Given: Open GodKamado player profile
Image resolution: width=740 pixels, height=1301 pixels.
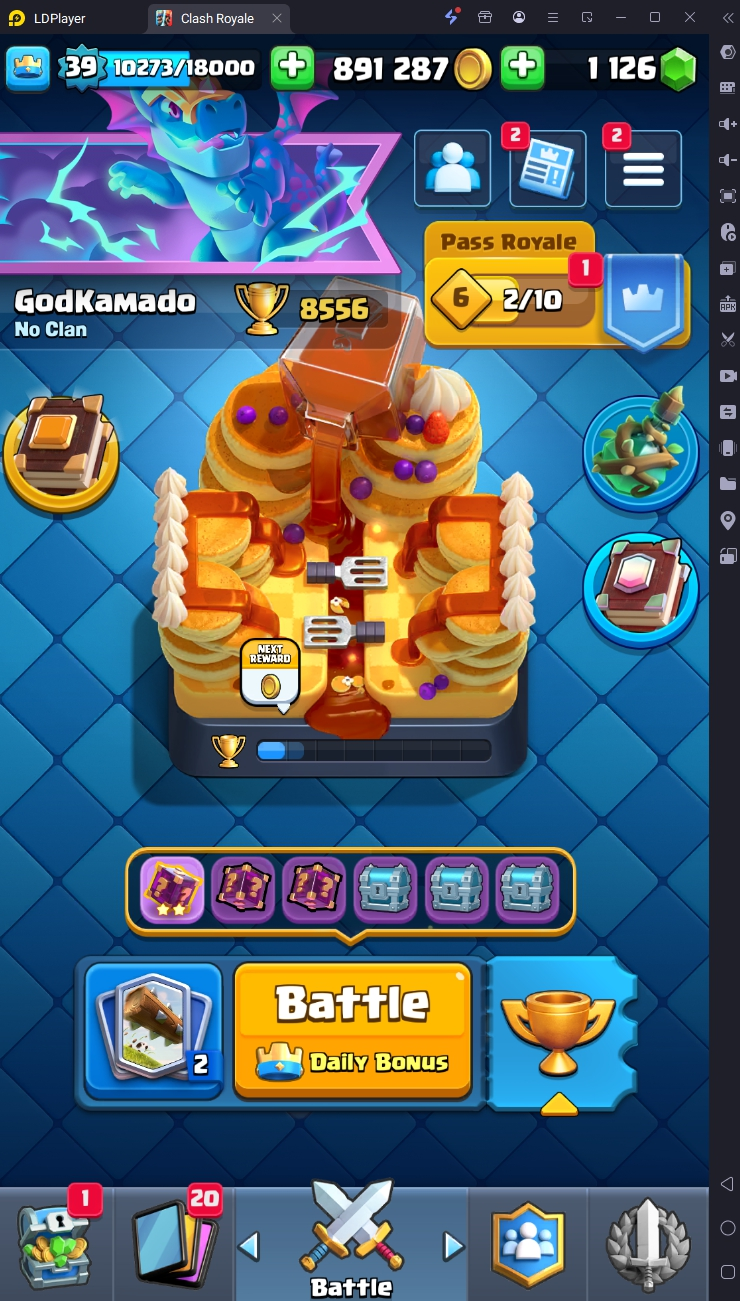Looking at the screenshot, I should [105, 301].
